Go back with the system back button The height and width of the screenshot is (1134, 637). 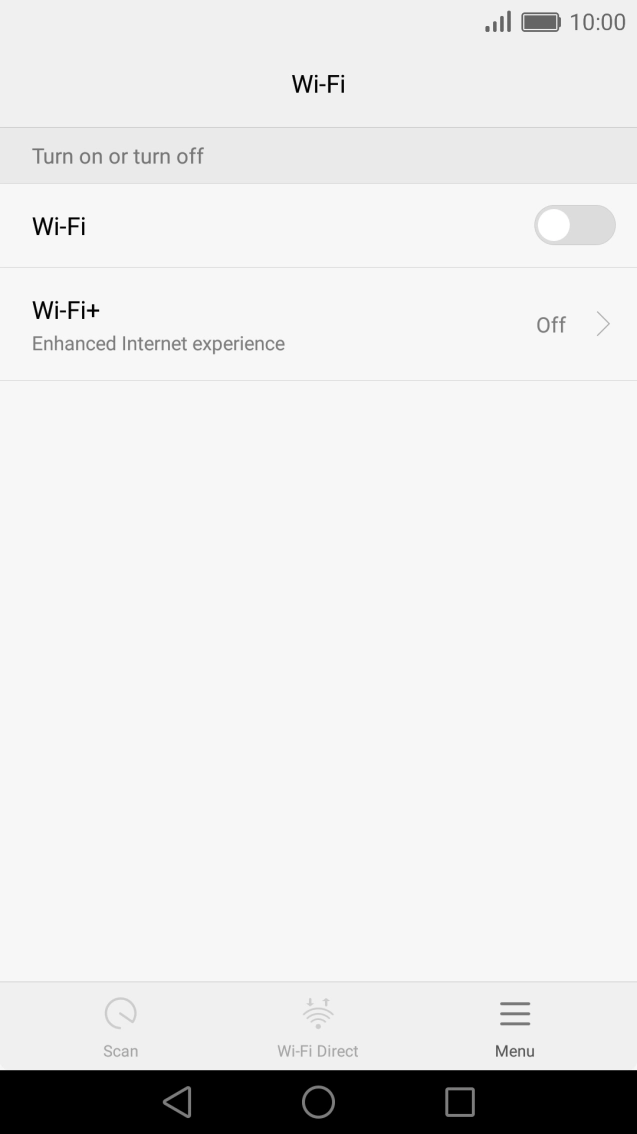click(177, 1102)
